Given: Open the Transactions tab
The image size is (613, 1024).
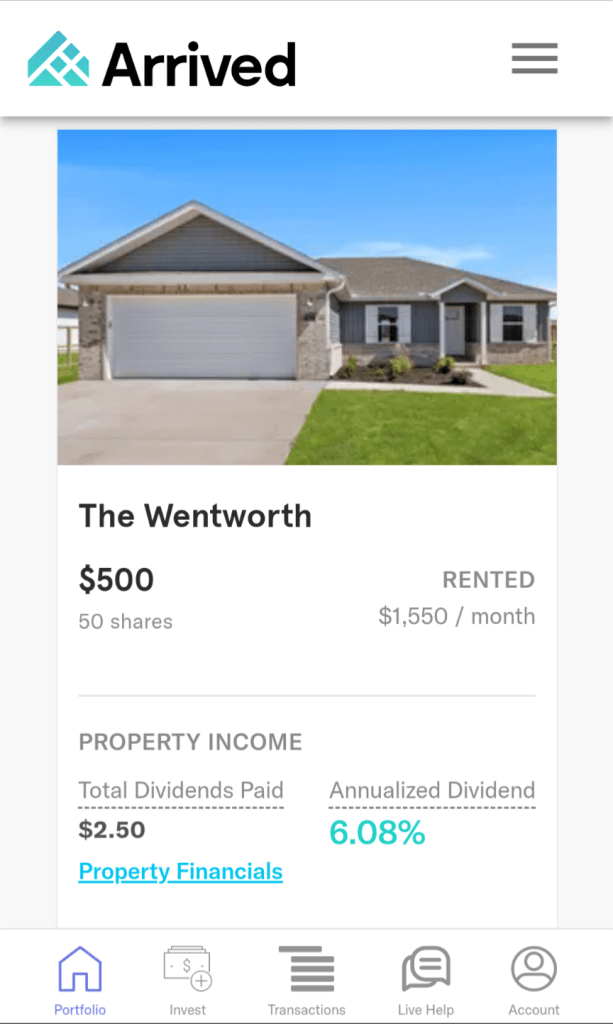Looking at the screenshot, I should (x=306, y=980).
